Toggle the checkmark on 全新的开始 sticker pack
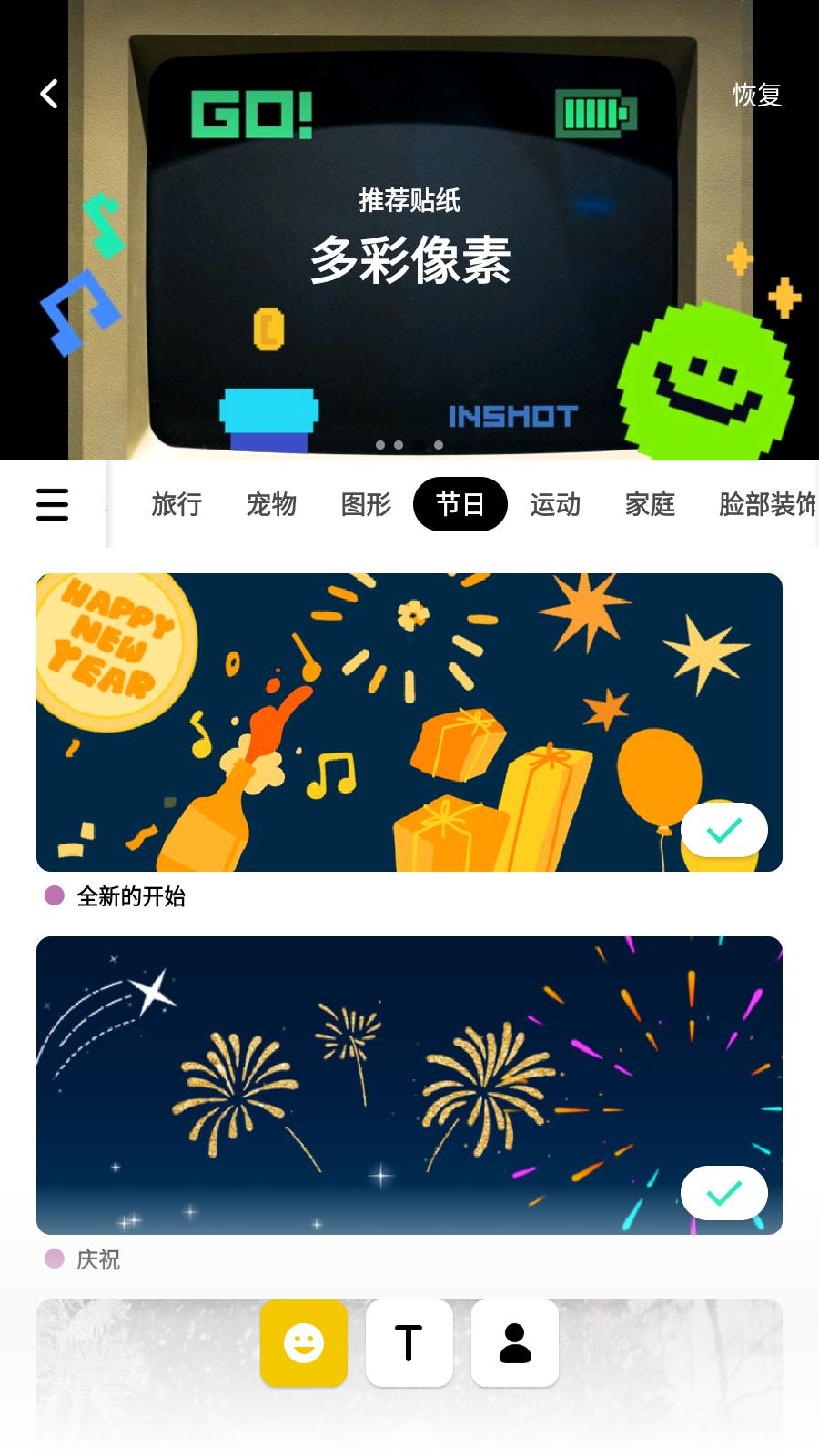This screenshot has height=1456, width=819. [x=723, y=829]
